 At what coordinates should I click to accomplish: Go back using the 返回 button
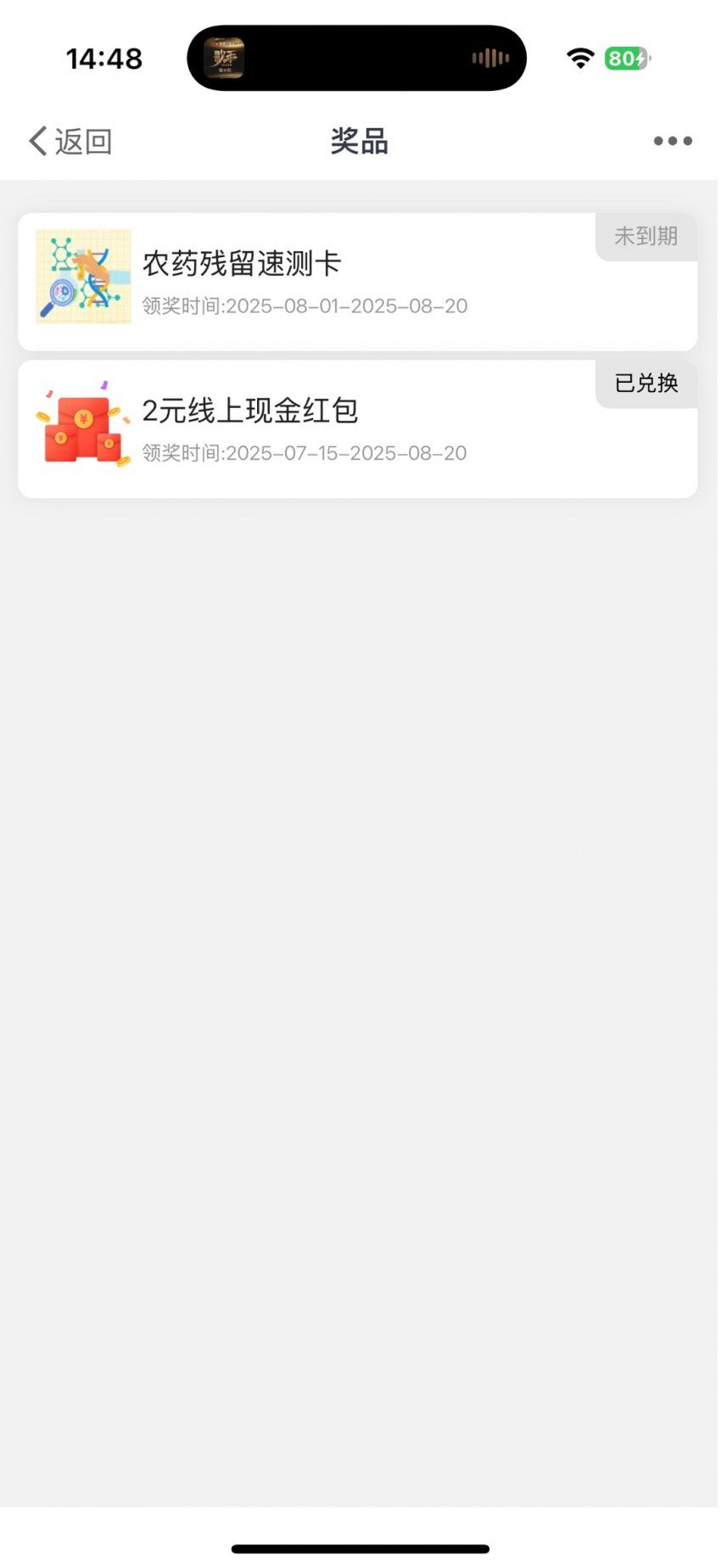point(70,142)
